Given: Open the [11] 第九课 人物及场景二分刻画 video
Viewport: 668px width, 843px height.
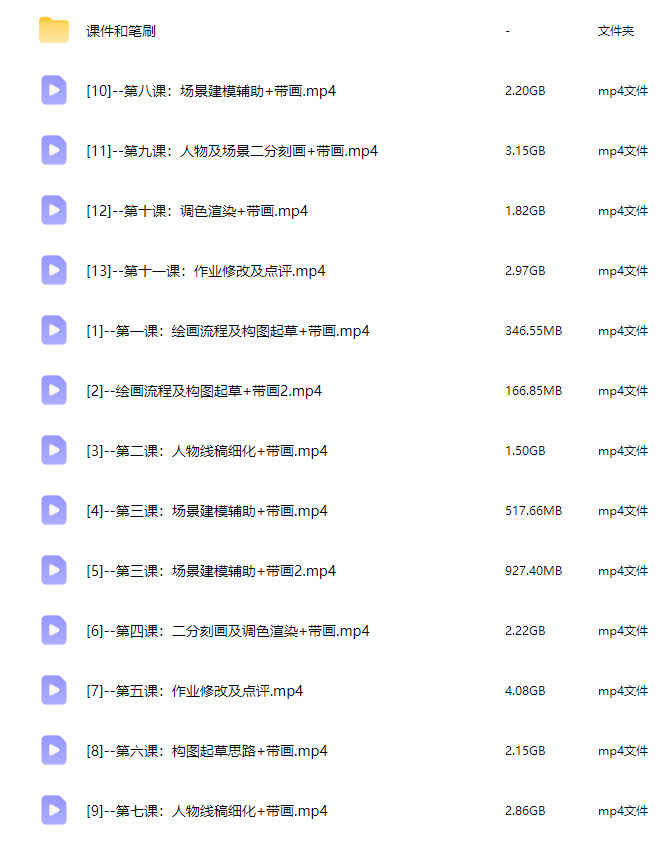Looking at the screenshot, I should tap(231, 151).
